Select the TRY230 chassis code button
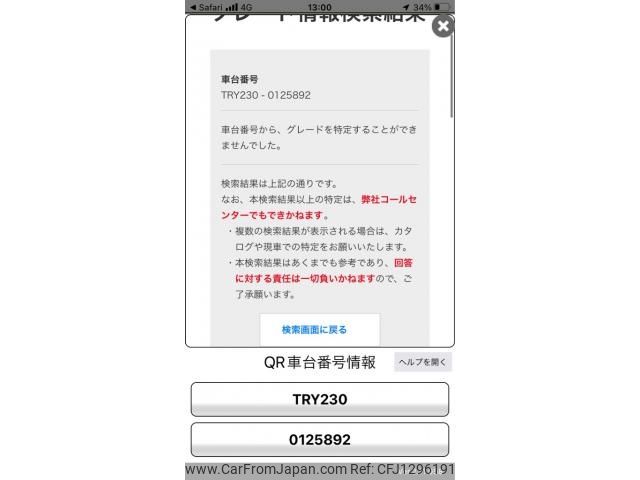Screen dimensions: 640x480 tap(319, 399)
